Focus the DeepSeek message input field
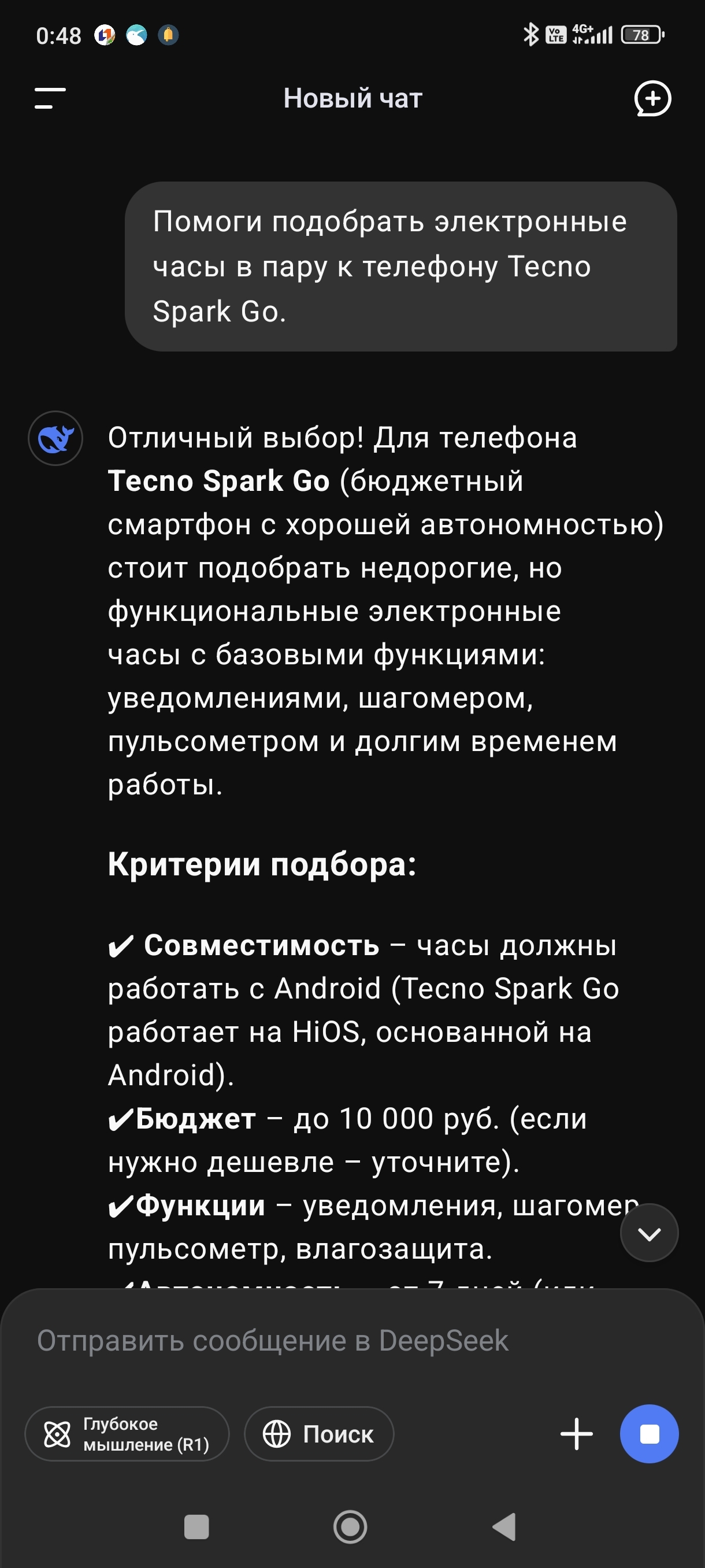Viewport: 705px width, 1568px height. tap(352, 1341)
